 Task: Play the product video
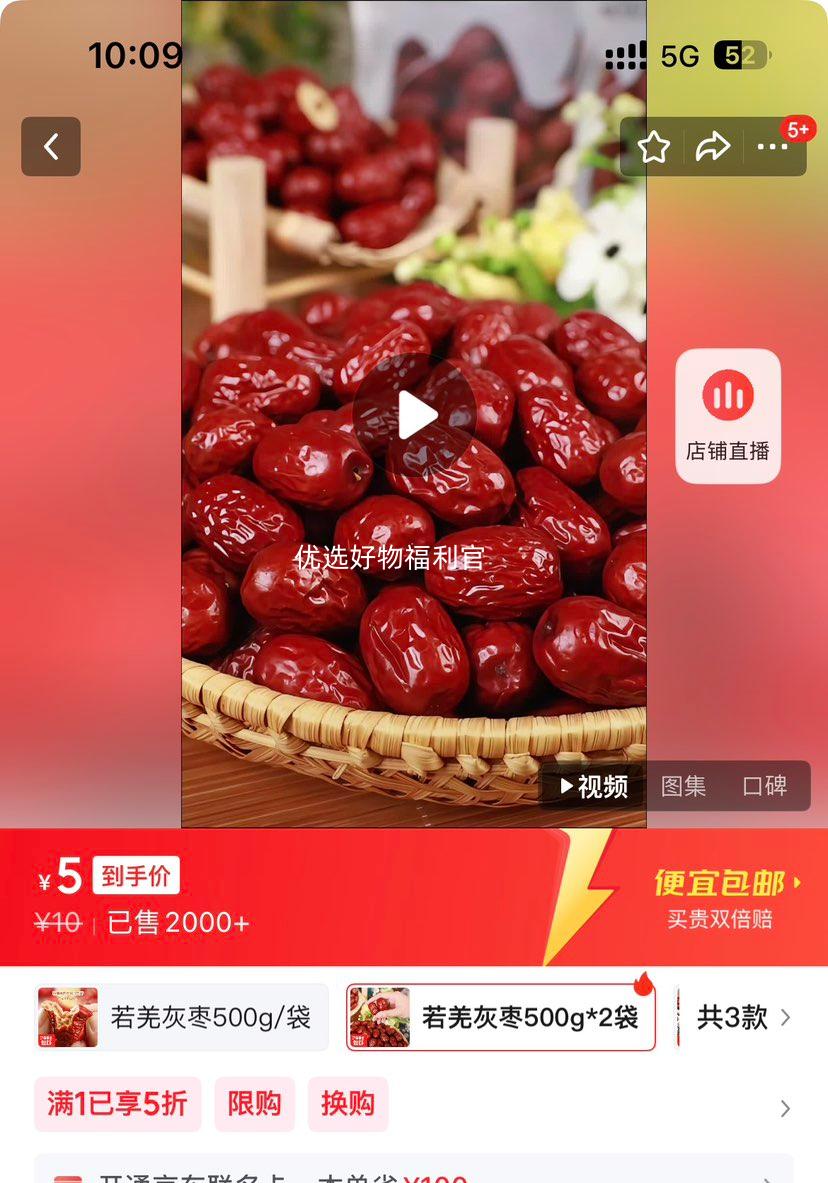pyautogui.click(x=414, y=414)
